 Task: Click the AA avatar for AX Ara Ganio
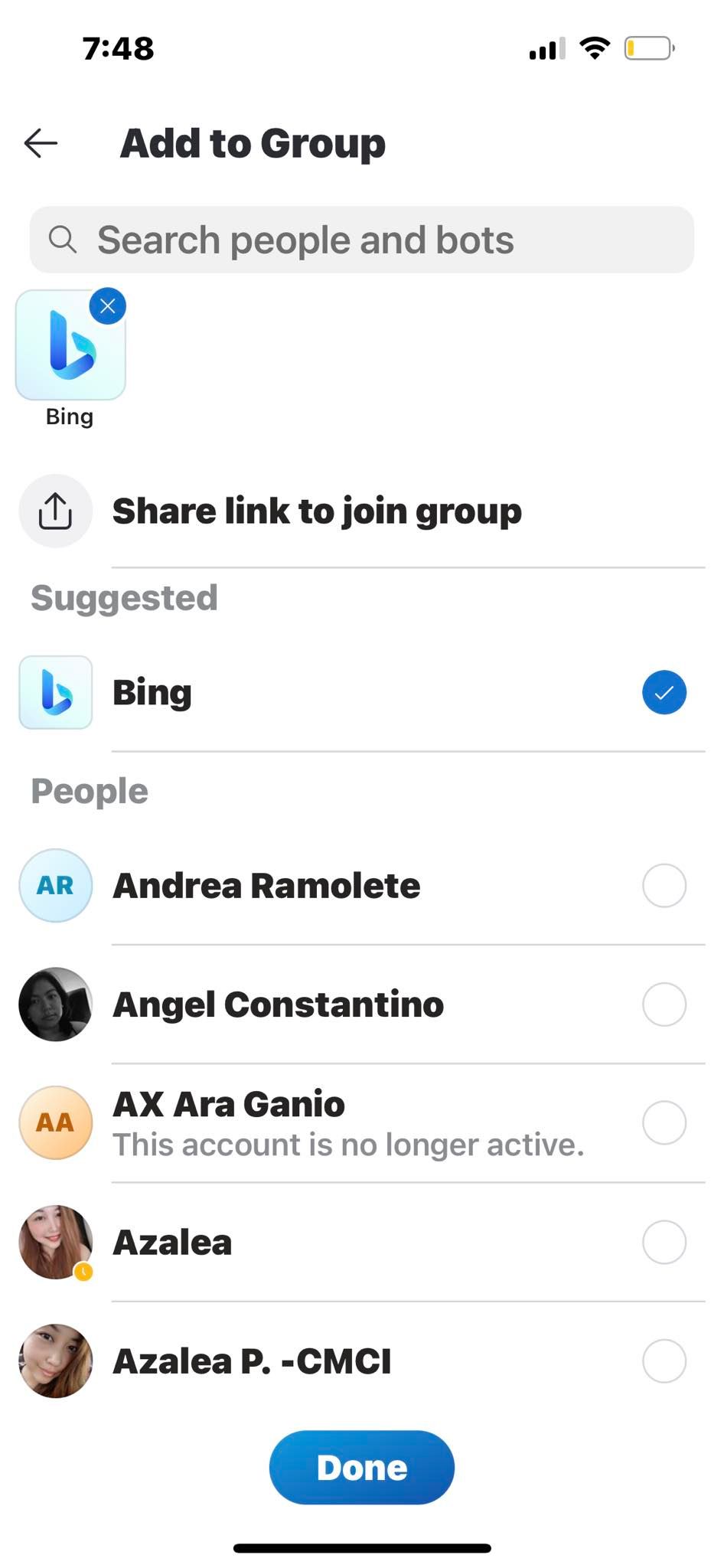pyautogui.click(x=55, y=1122)
